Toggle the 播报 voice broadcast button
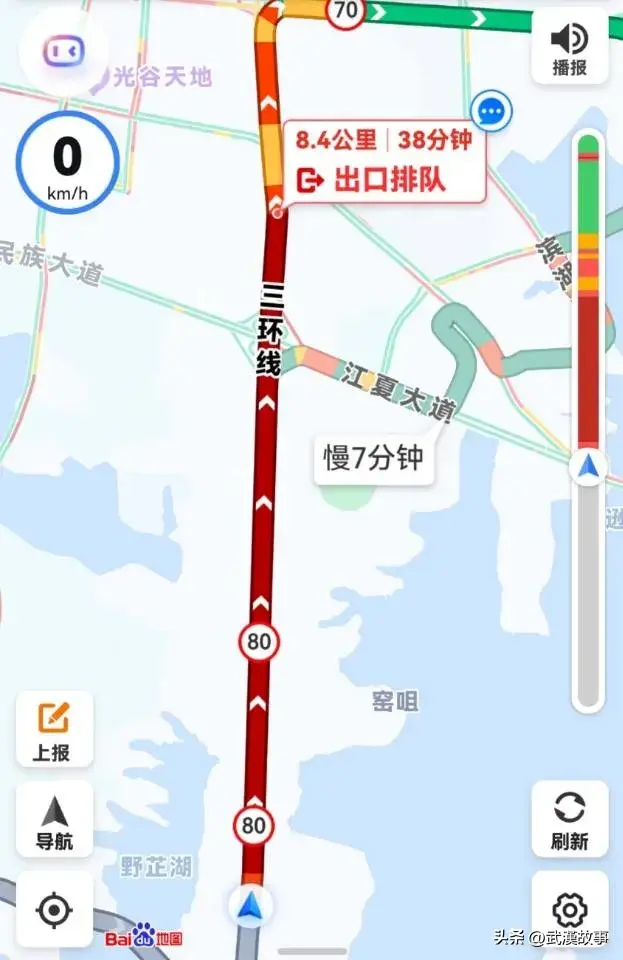This screenshot has width=623, height=960. coord(569,47)
